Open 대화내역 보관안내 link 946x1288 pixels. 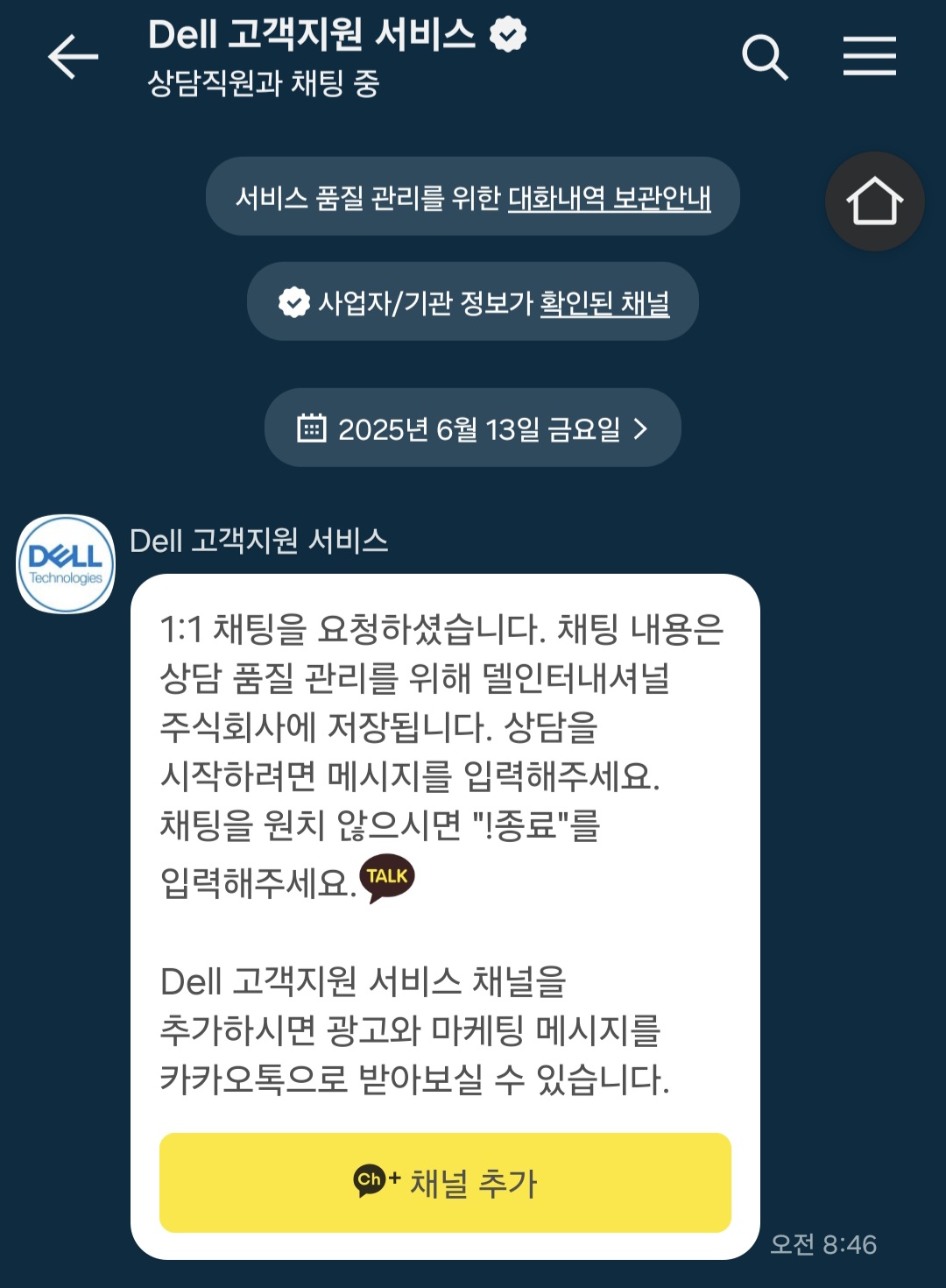coord(609,198)
